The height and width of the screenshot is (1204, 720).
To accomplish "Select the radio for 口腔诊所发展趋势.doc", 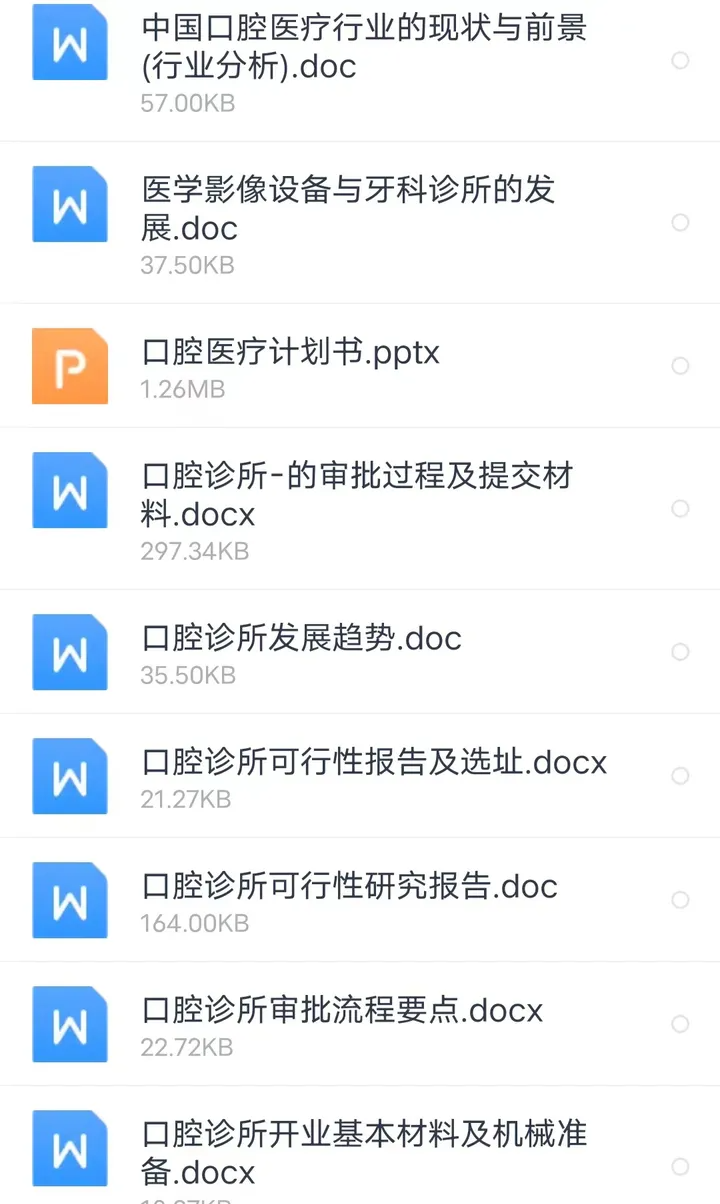I will pyautogui.click(x=680, y=652).
